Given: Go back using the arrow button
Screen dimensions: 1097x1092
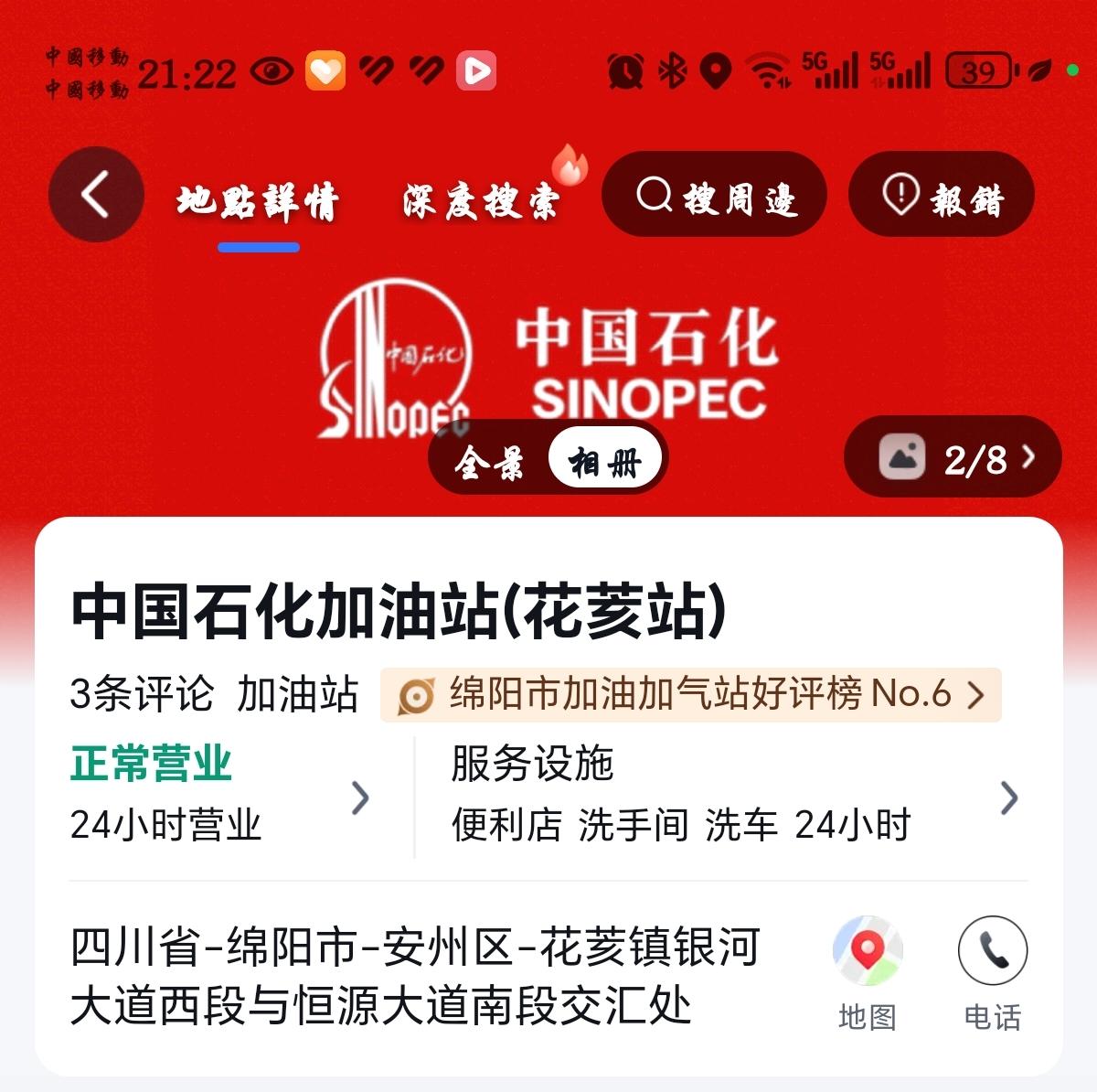Looking at the screenshot, I should (95, 195).
